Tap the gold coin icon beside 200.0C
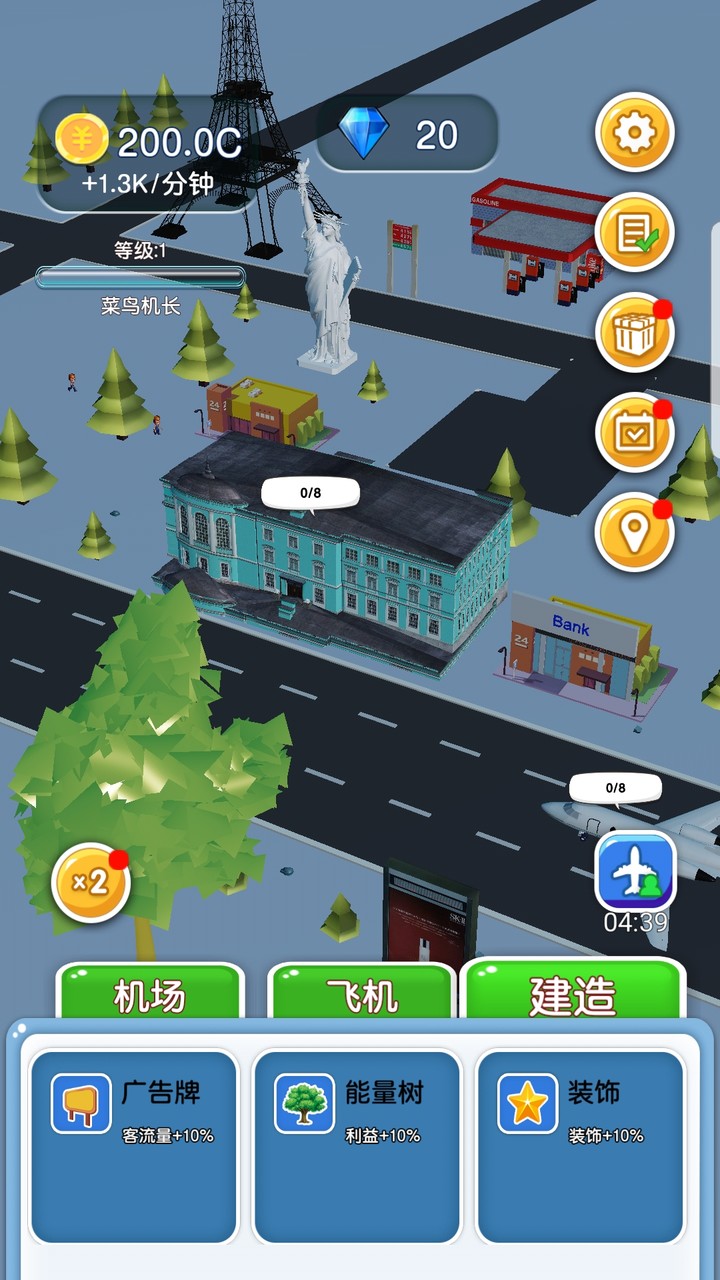The width and height of the screenshot is (720, 1280). coord(80,138)
